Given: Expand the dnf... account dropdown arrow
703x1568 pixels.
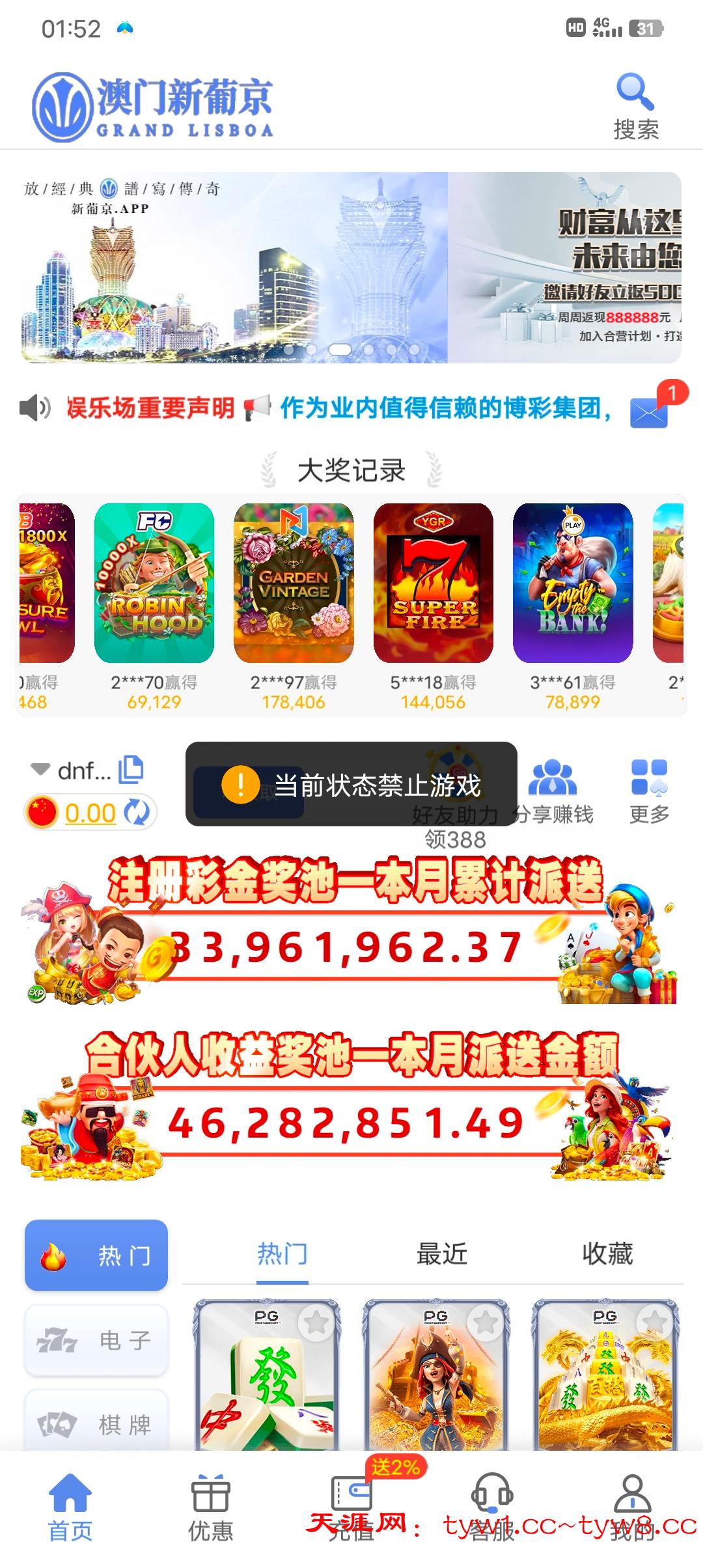Looking at the screenshot, I should coord(40,770).
